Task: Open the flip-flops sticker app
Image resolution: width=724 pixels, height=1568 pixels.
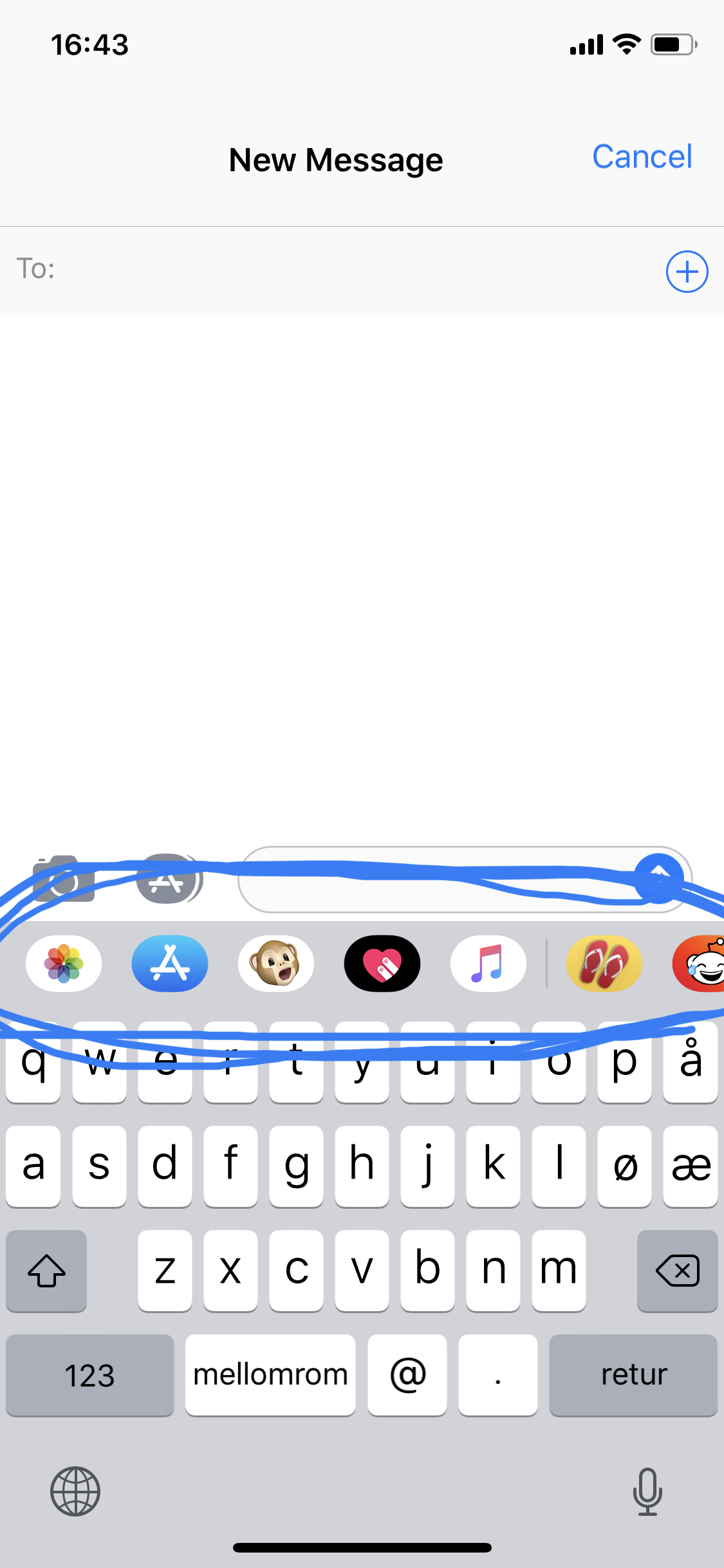Action: point(604,964)
